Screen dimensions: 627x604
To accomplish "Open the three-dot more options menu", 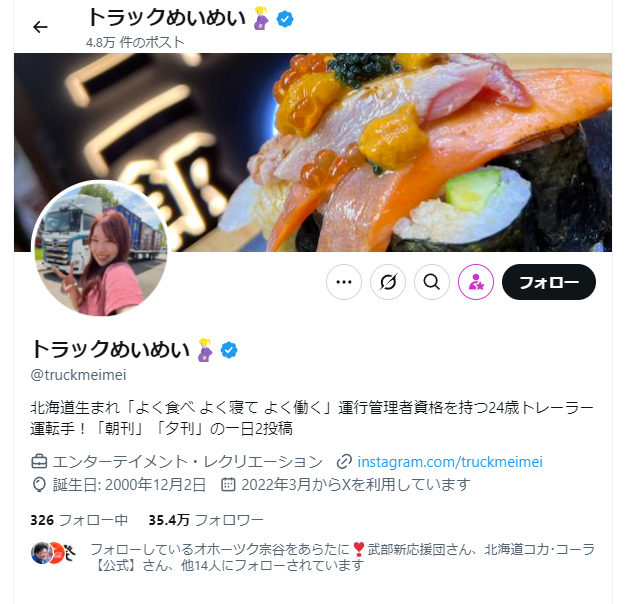I will tap(344, 282).
